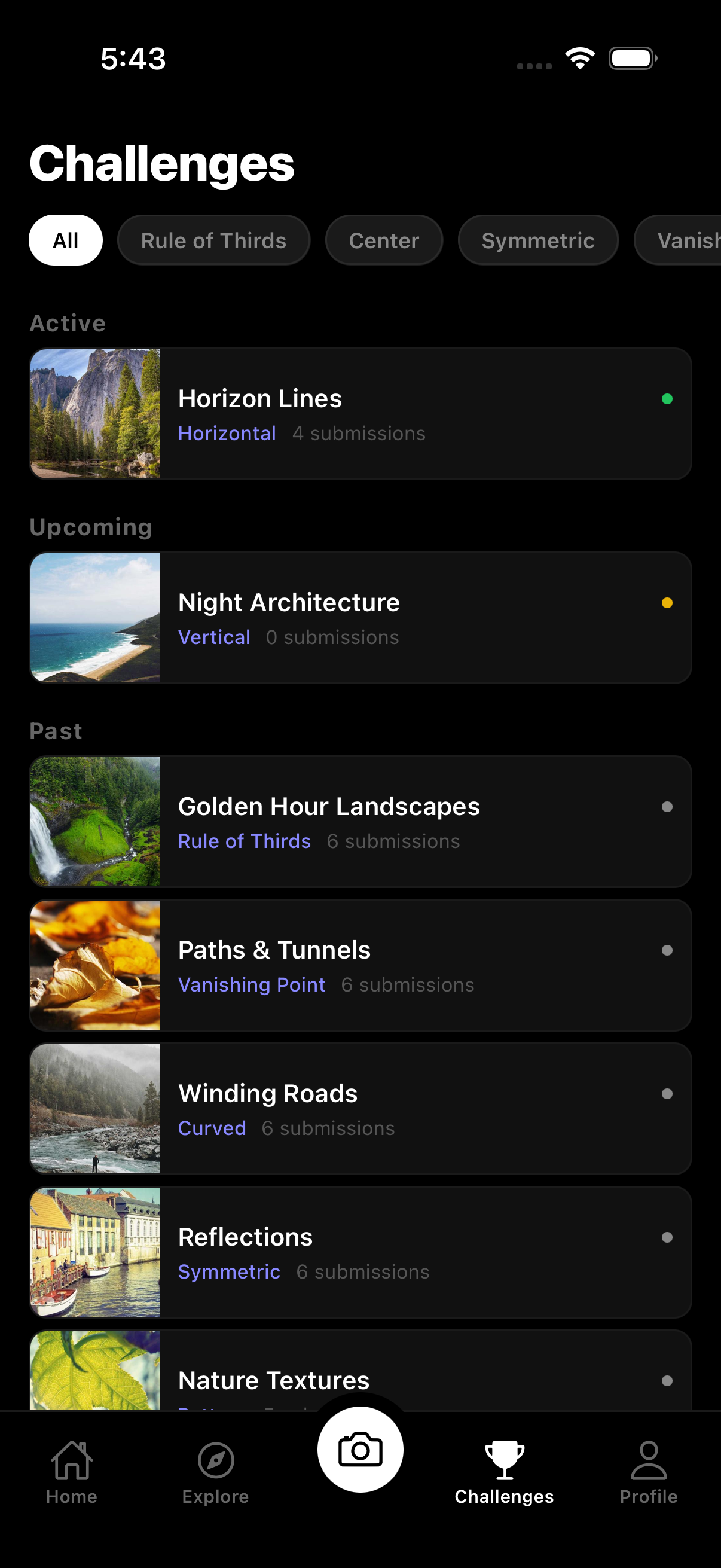The width and height of the screenshot is (721, 1568).
Task: View the Reflections challenge
Action: pyautogui.click(x=360, y=1253)
